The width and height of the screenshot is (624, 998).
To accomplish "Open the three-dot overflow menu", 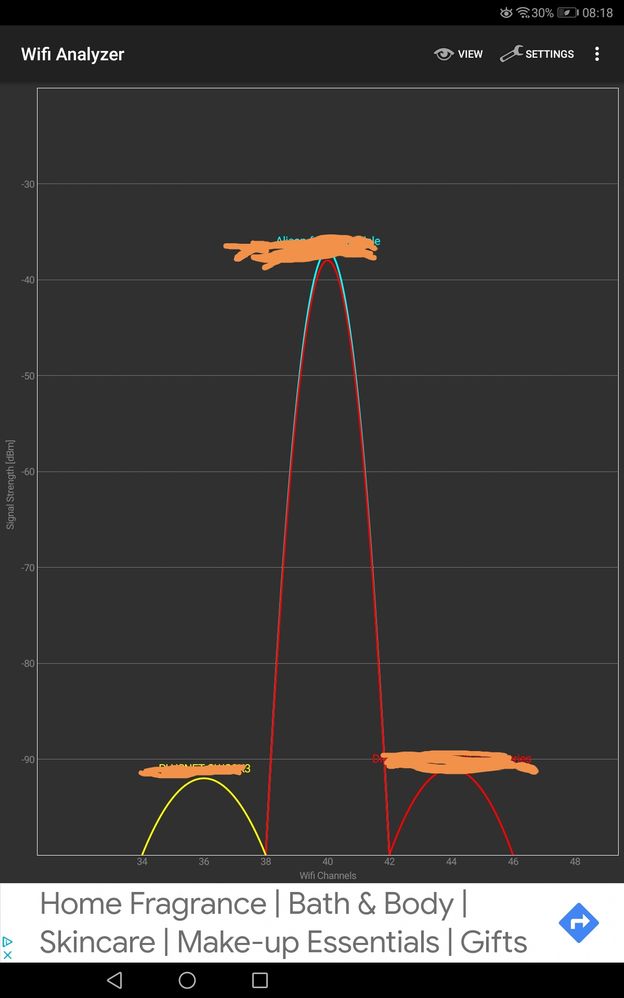I will (597, 54).
